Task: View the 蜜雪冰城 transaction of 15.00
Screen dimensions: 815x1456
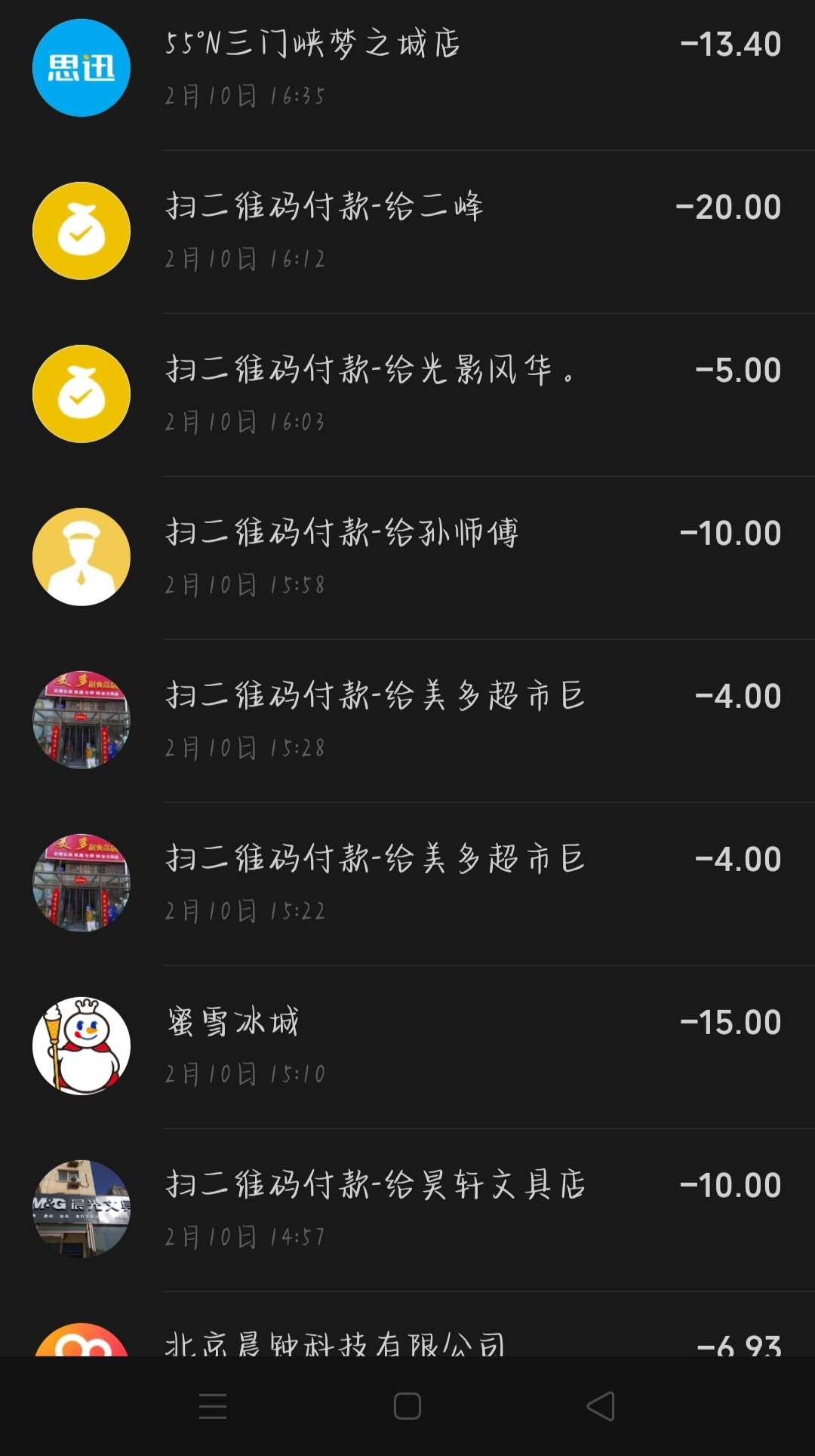Action: [407, 1046]
